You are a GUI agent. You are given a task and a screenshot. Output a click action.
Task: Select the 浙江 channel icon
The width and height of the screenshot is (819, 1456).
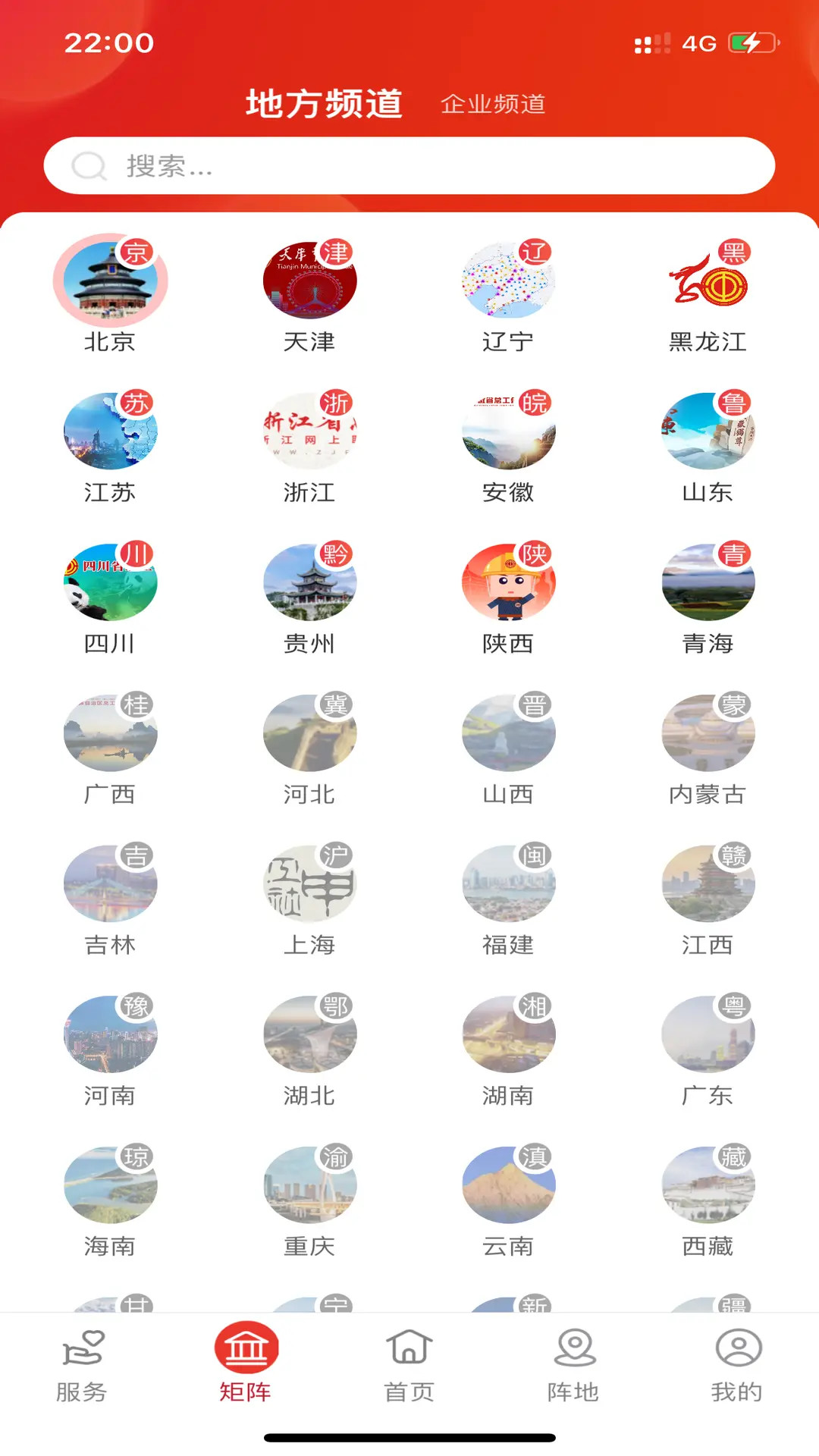pyautogui.click(x=310, y=431)
